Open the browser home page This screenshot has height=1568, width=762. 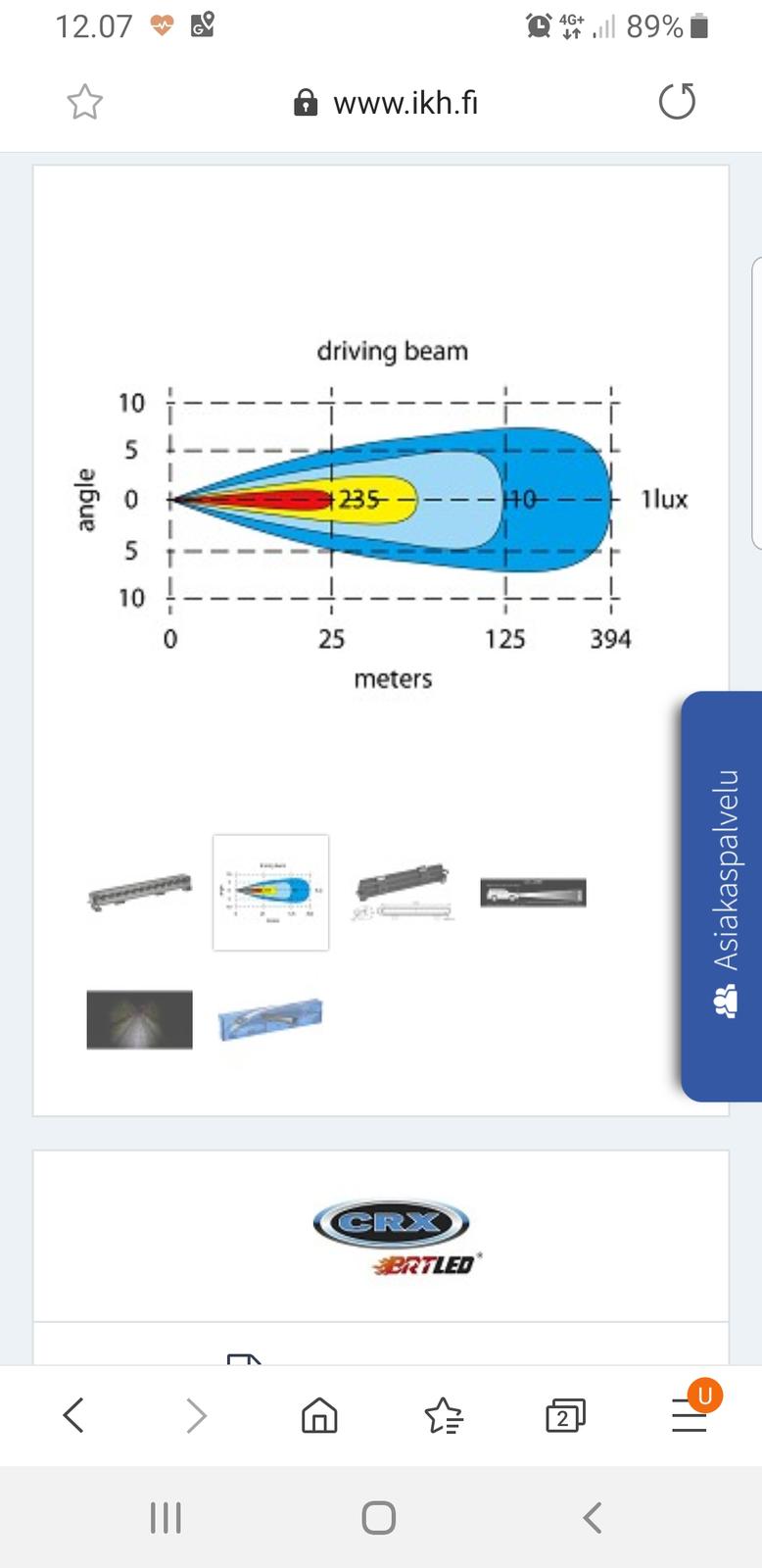coord(319,1415)
